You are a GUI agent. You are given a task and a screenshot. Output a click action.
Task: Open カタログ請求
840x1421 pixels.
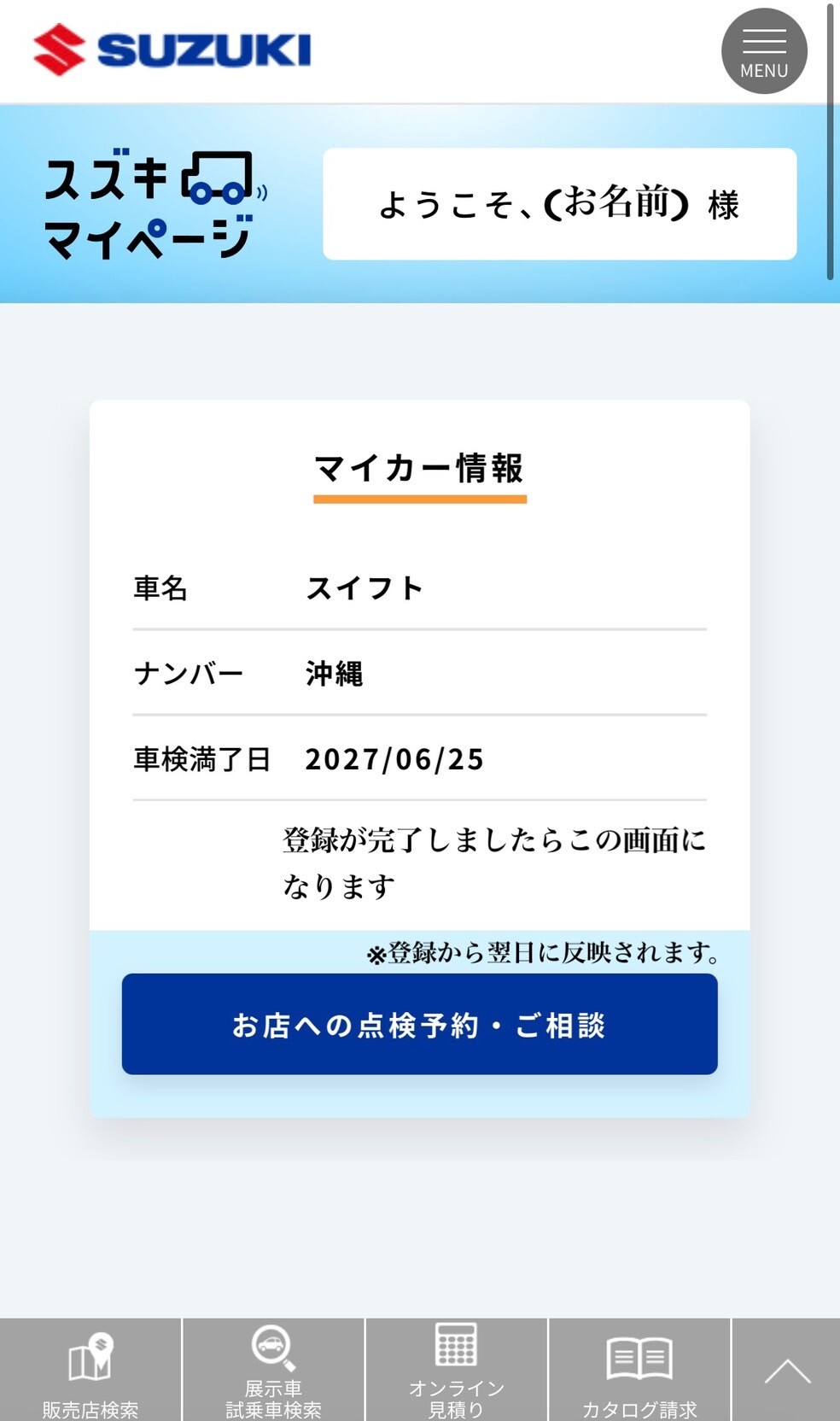tap(639, 1371)
